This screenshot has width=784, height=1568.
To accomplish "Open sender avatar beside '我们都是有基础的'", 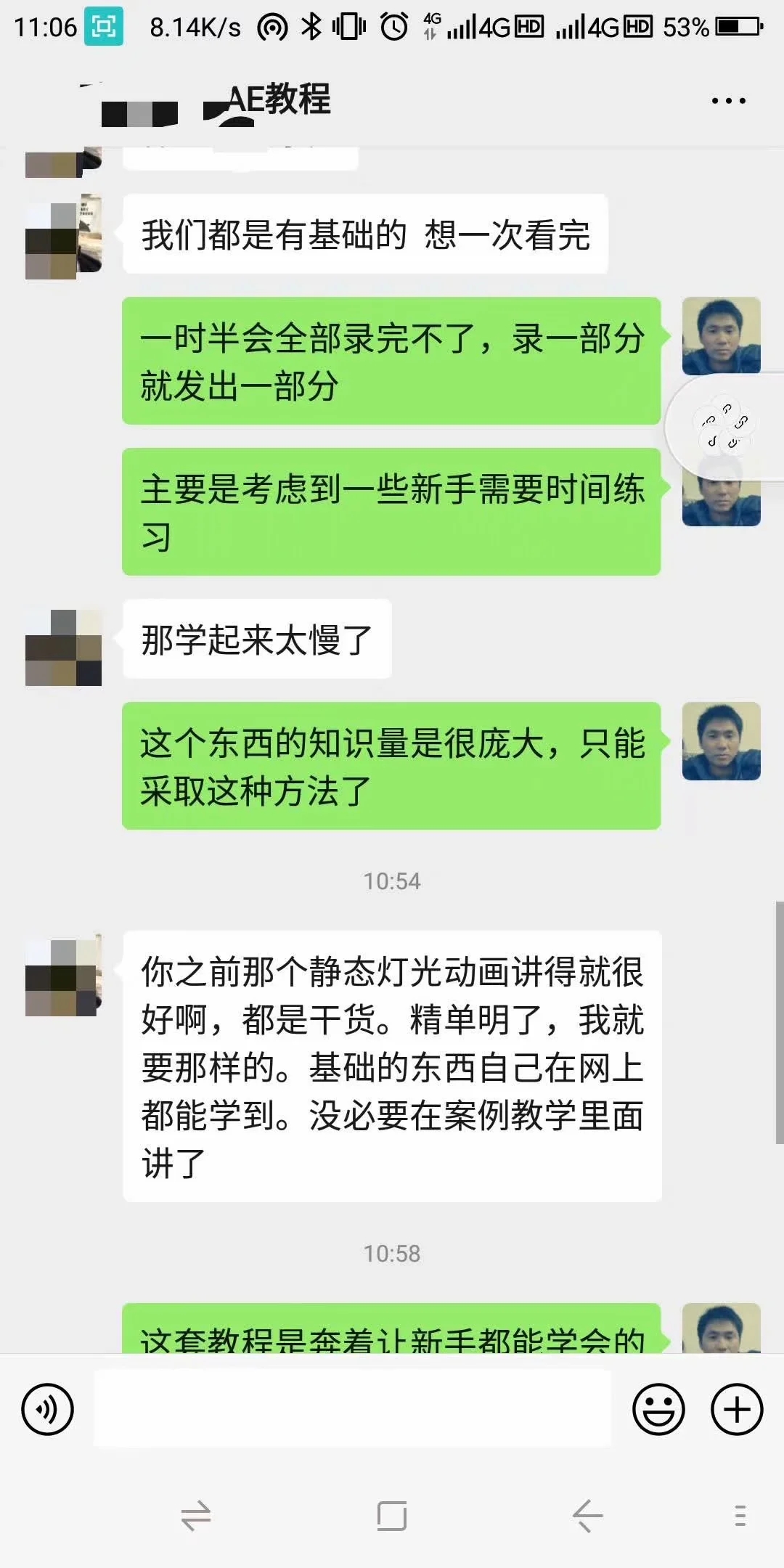I will (x=63, y=237).
